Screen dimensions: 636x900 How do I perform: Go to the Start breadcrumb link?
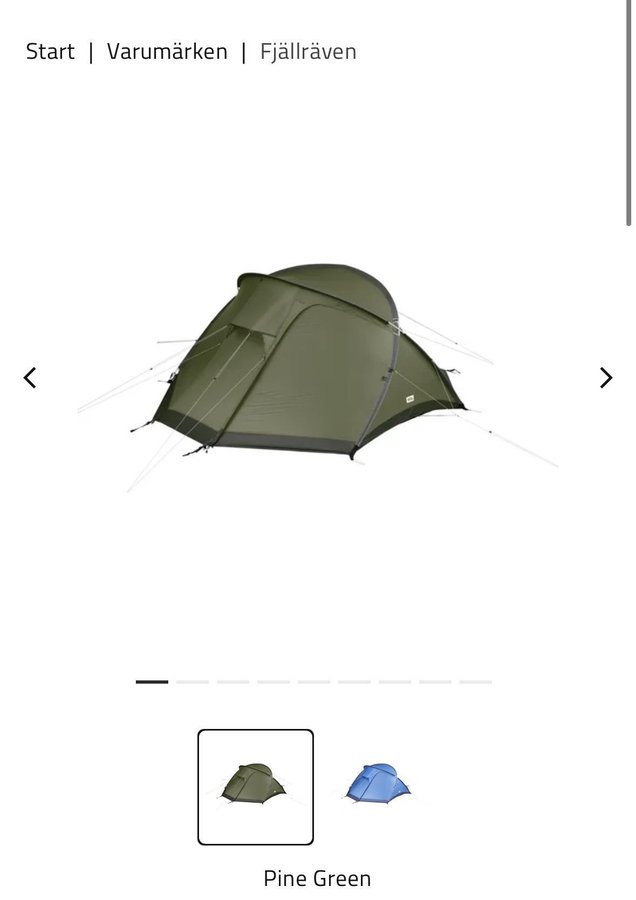tap(50, 52)
